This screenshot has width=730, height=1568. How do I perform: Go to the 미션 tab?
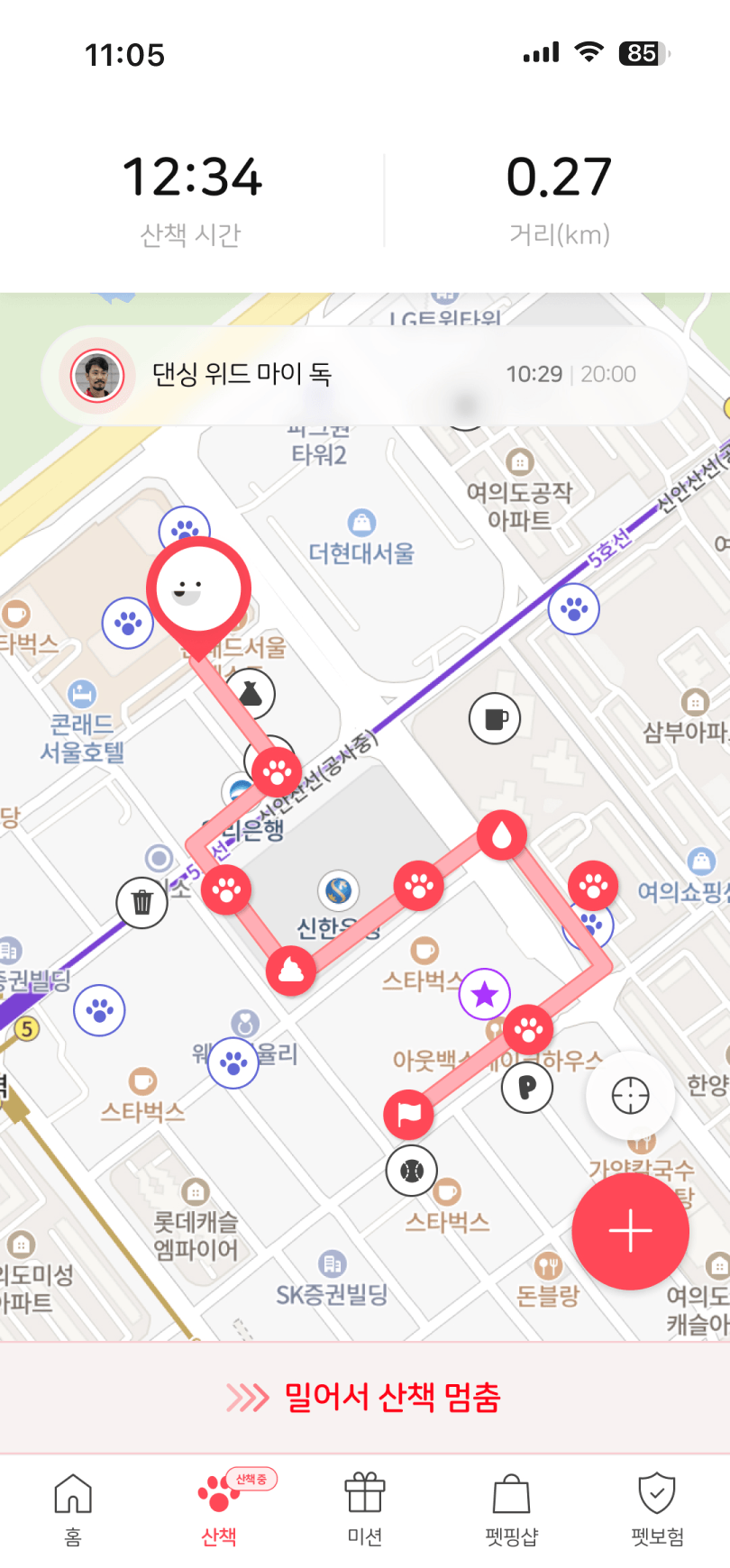coord(365,1509)
